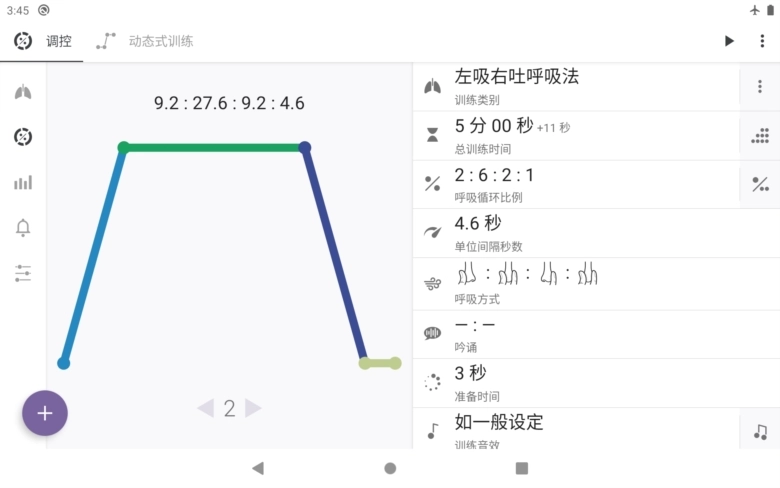Open the lungs section in side rail
Image resolution: width=780 pixels, height=488 pixels.
coord(23,92)
